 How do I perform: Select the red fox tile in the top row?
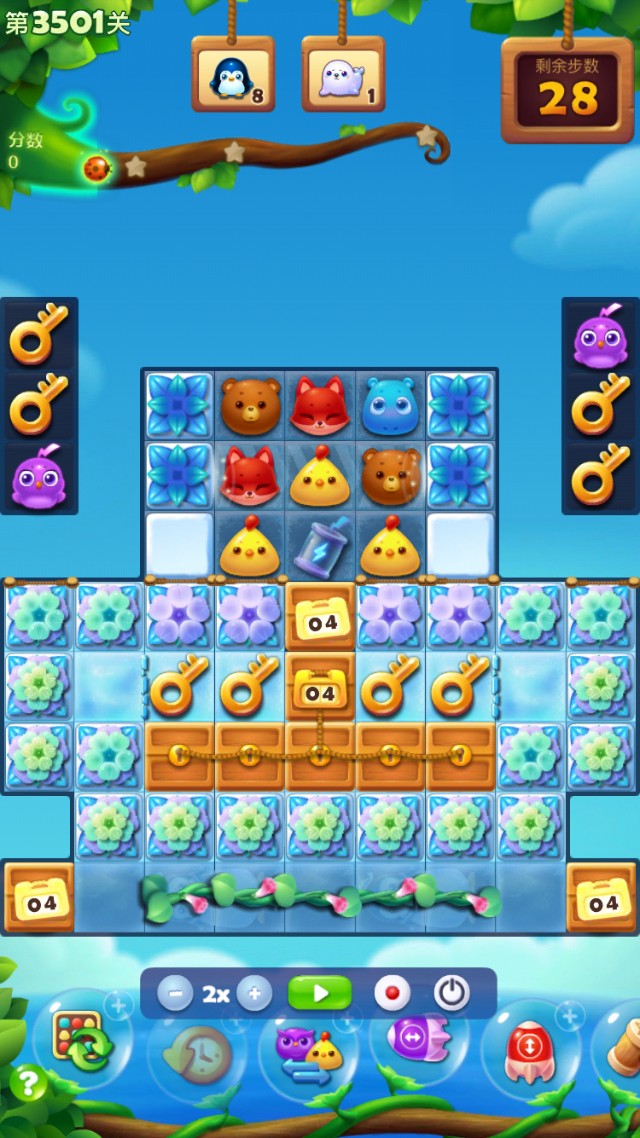(x=320, y=406)
